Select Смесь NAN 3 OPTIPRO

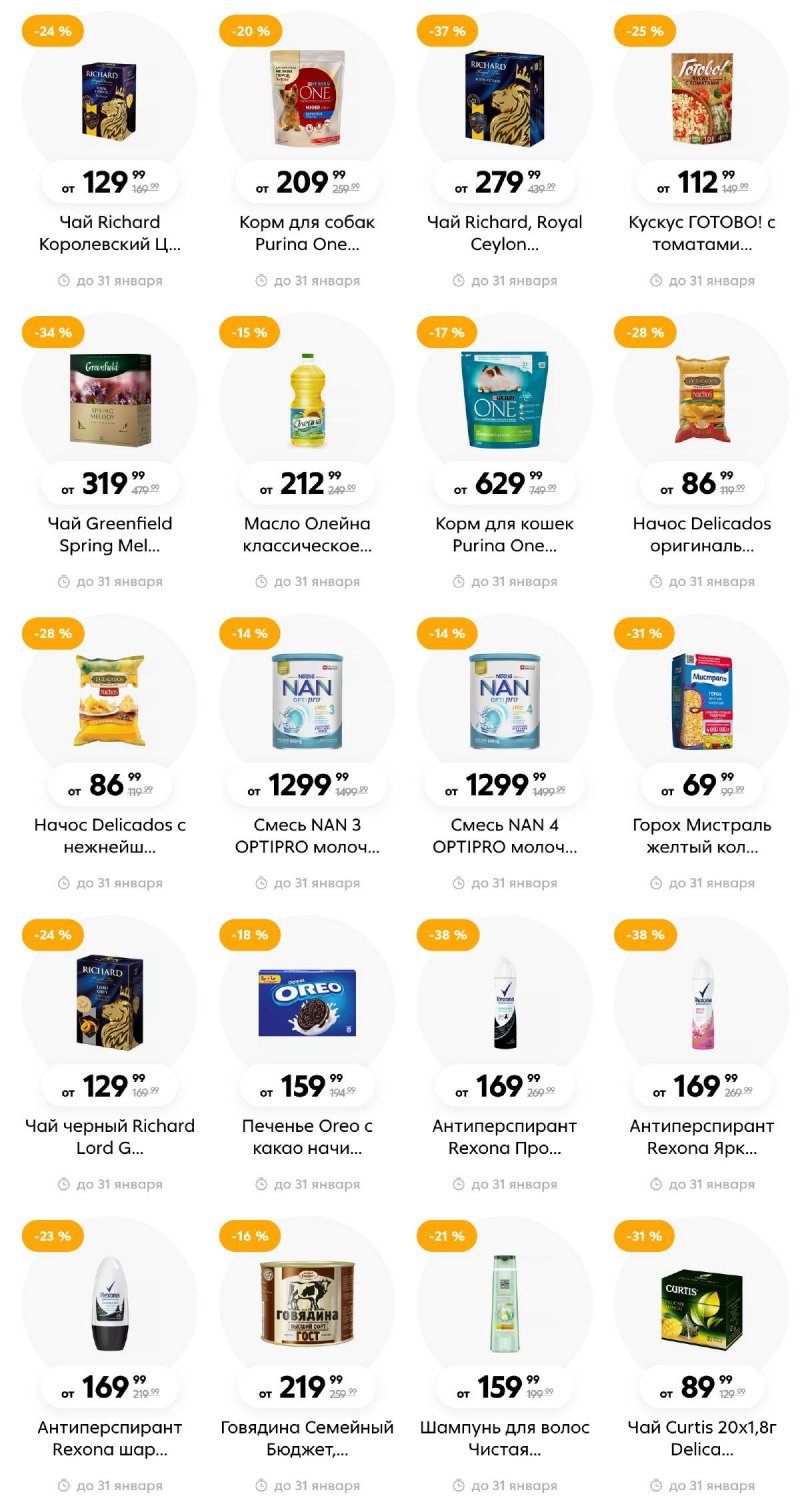coord(307,702)
